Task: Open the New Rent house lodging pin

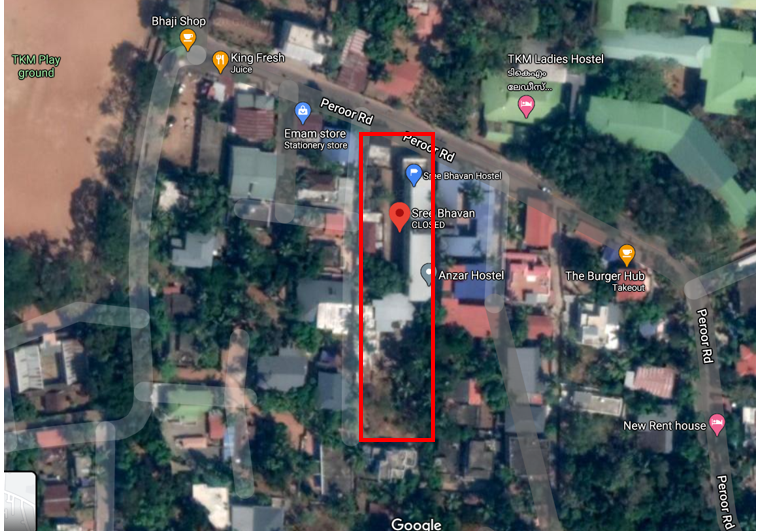Action: [716, 425]
